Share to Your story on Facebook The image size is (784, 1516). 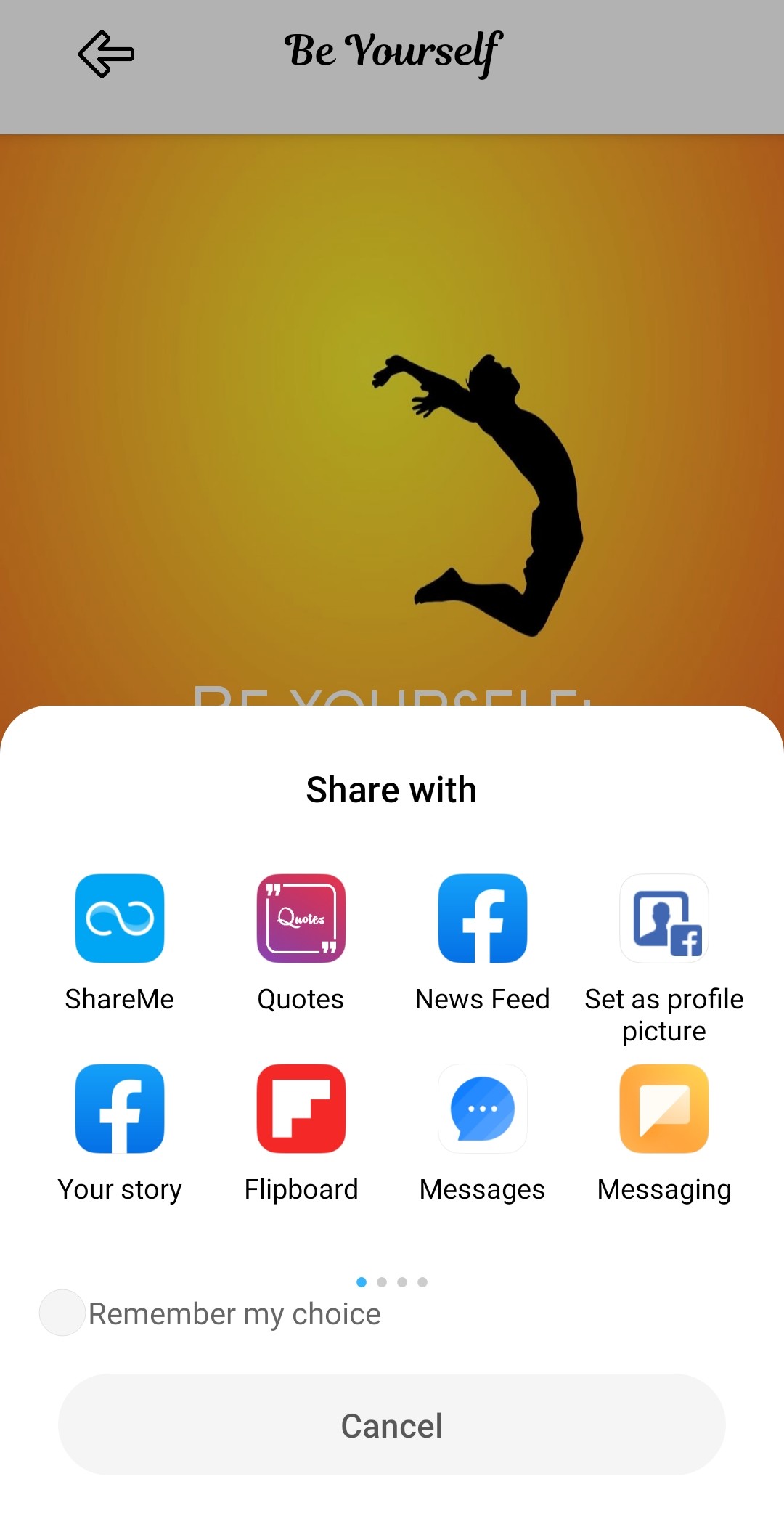coord(120,1109)
